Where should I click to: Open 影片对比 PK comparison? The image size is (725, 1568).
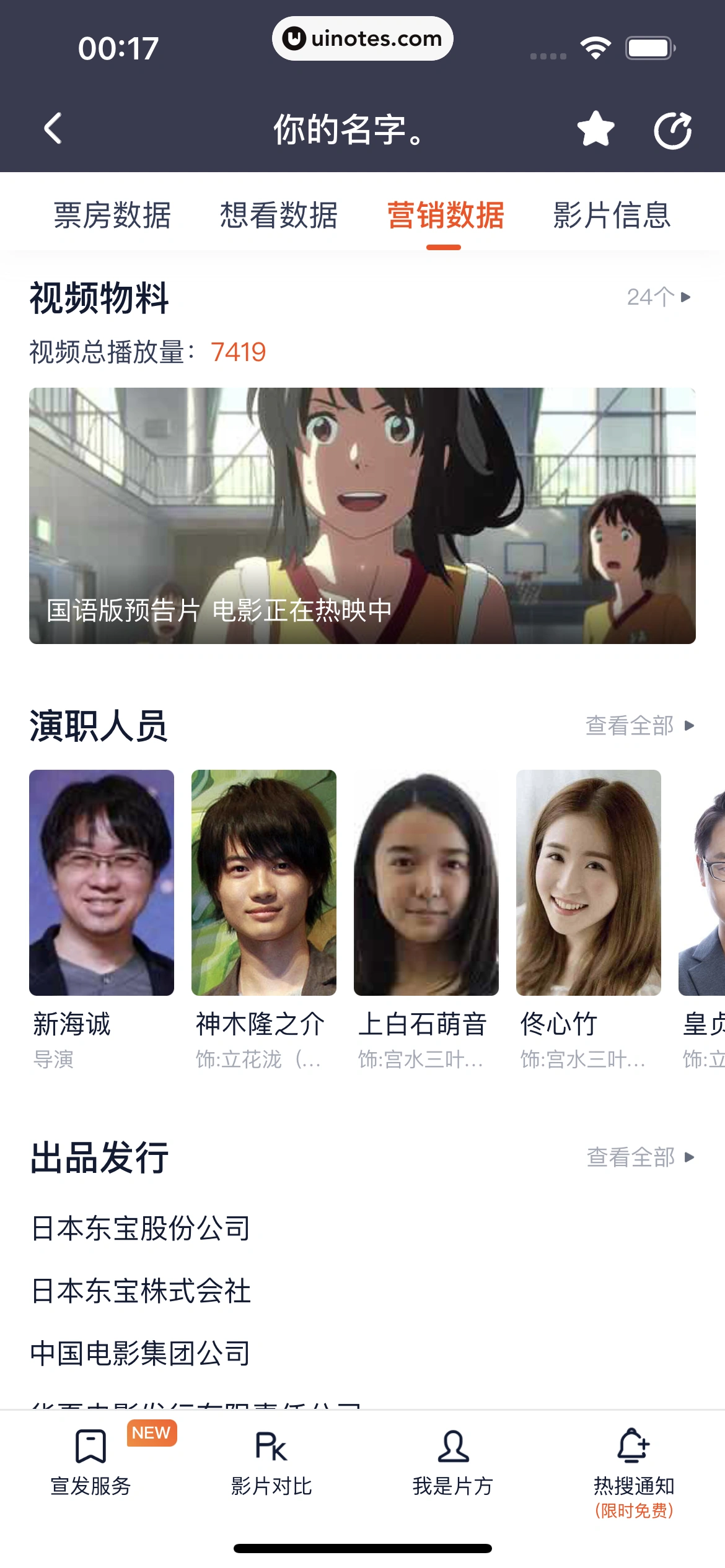(271, 1463)
